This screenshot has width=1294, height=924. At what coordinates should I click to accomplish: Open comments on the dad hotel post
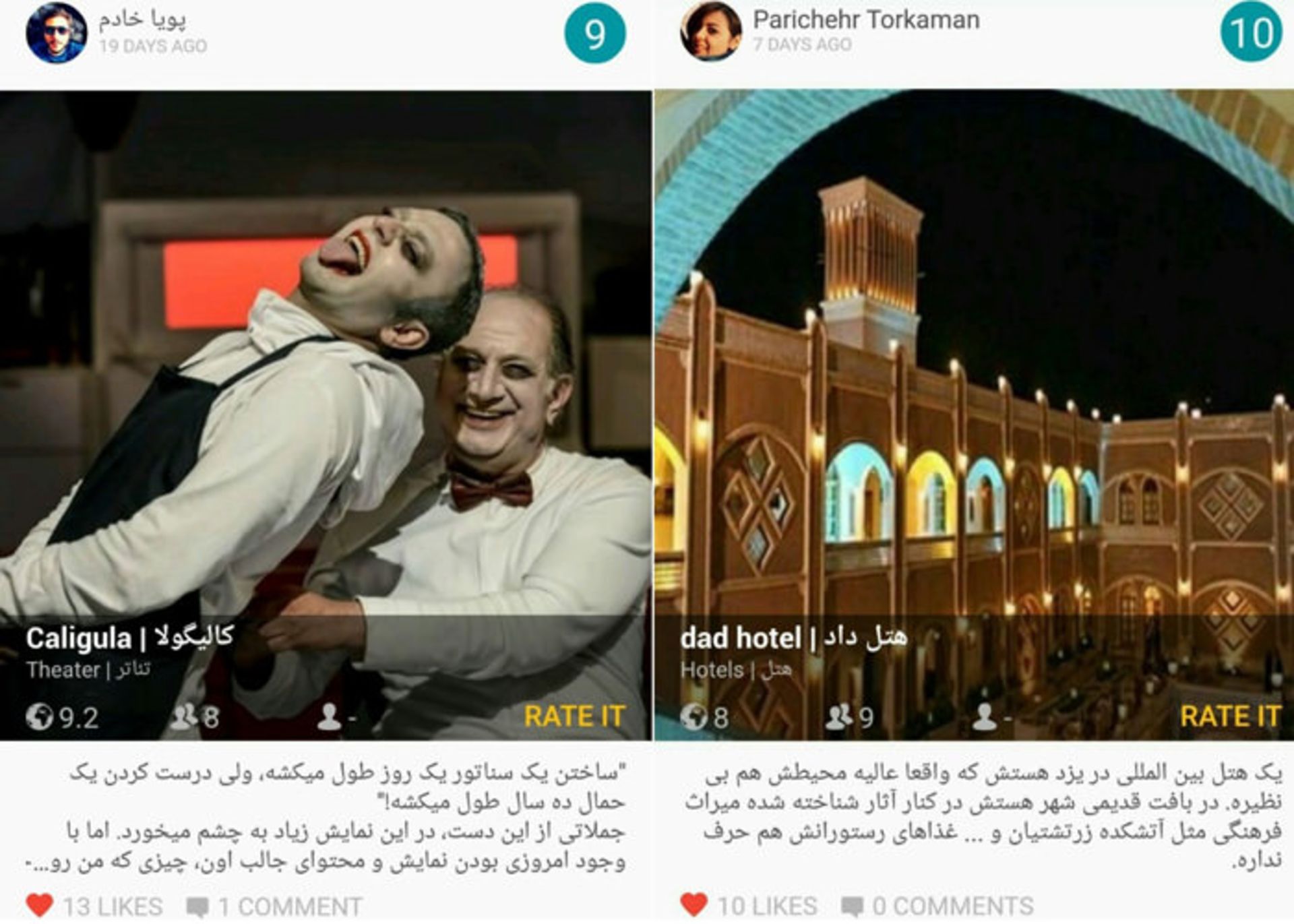[937, 906]
